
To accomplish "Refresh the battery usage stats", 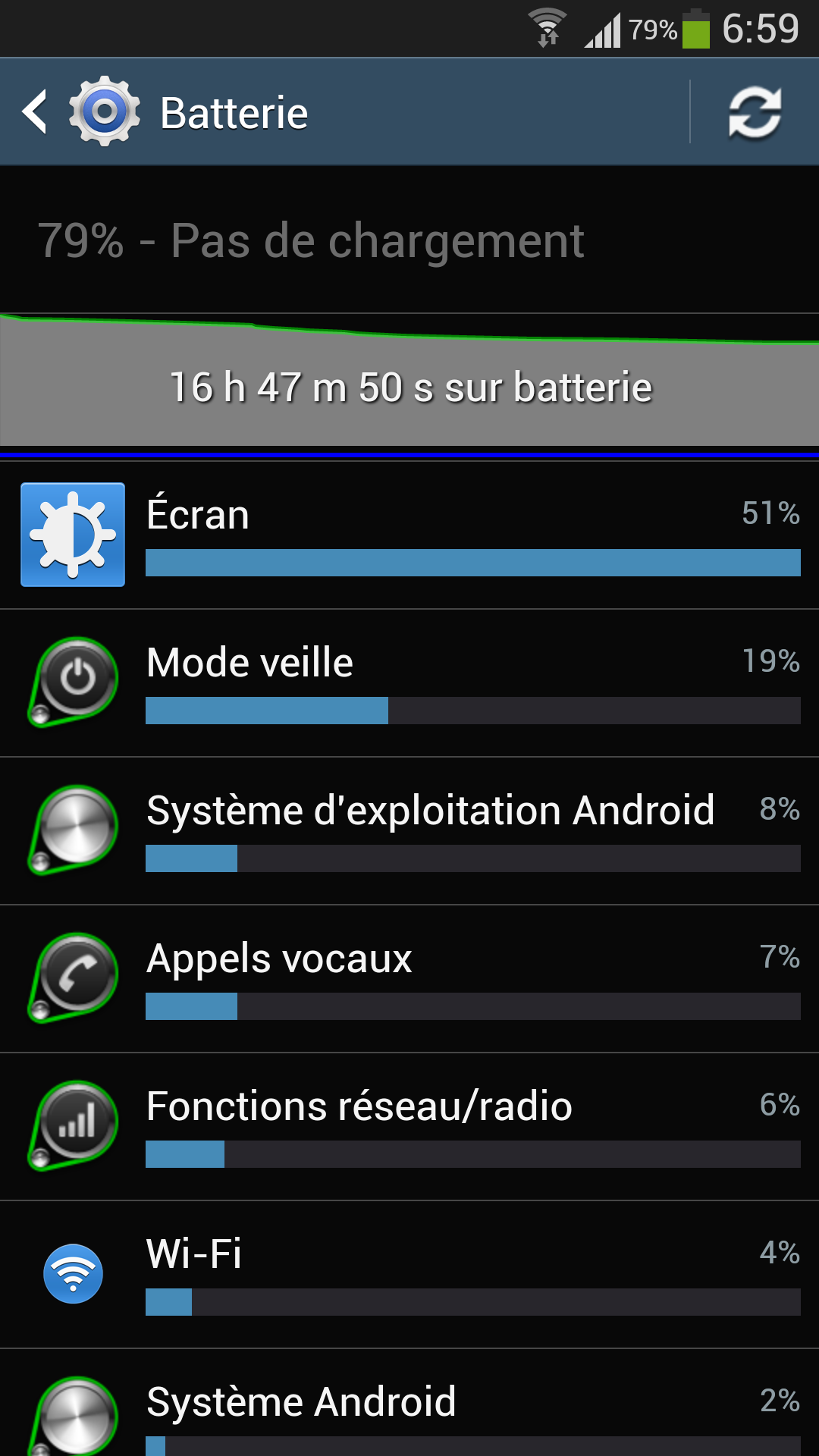I will pos(755,113).
